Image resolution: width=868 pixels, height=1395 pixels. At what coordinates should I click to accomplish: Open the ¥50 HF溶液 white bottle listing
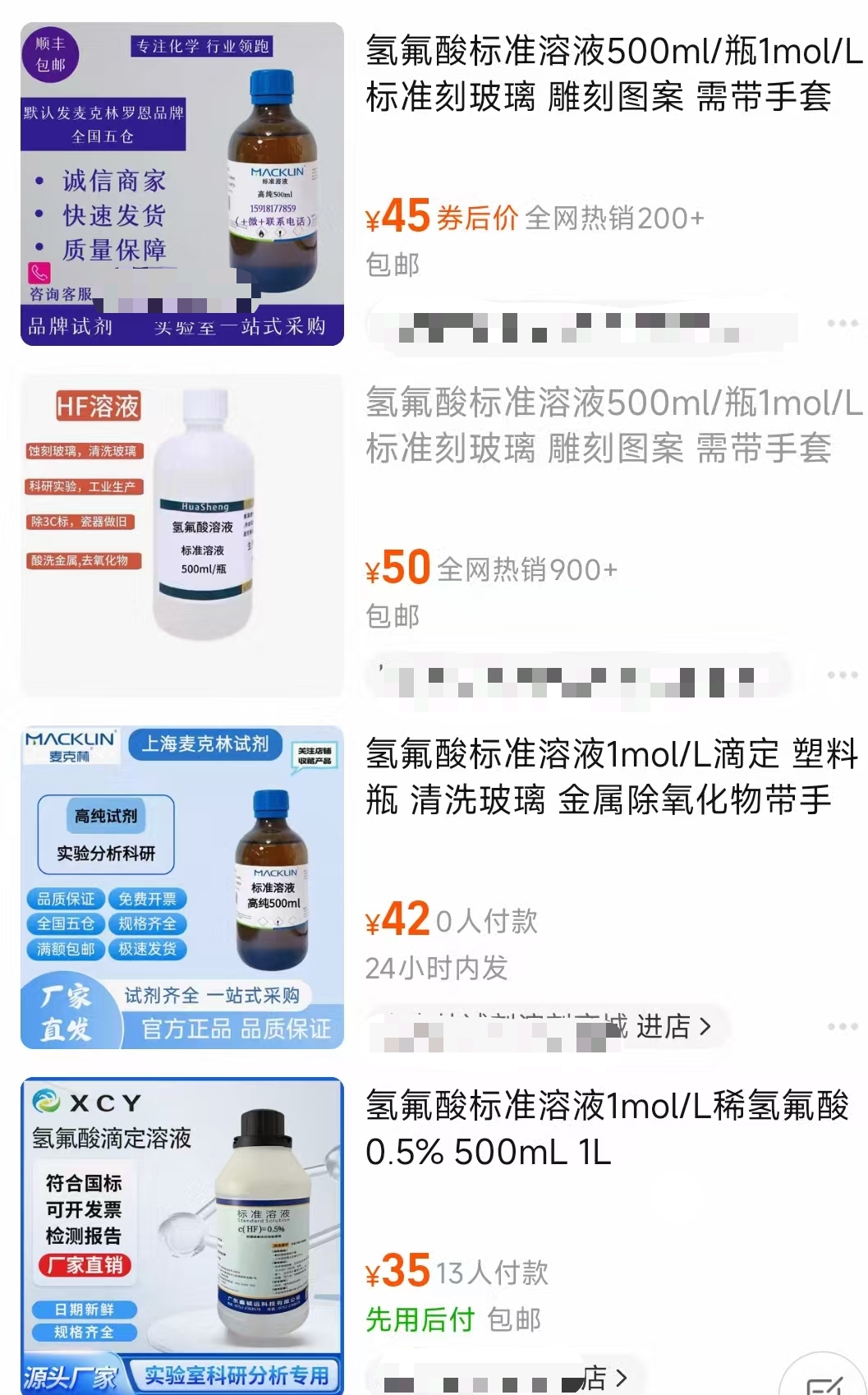click(612, 426)
